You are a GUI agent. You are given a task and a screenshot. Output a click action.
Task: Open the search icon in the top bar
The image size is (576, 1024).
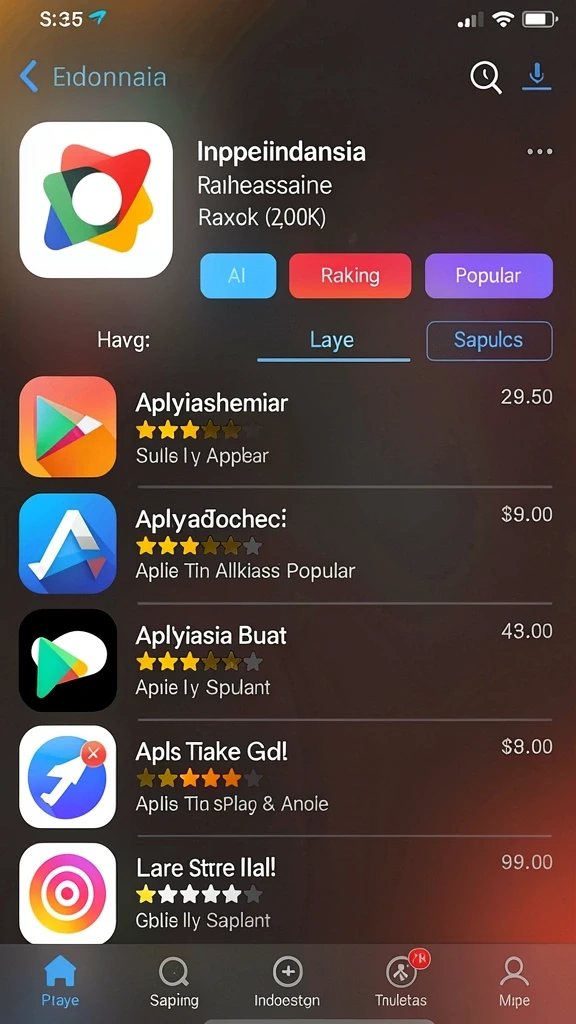[x=486, y=78]
